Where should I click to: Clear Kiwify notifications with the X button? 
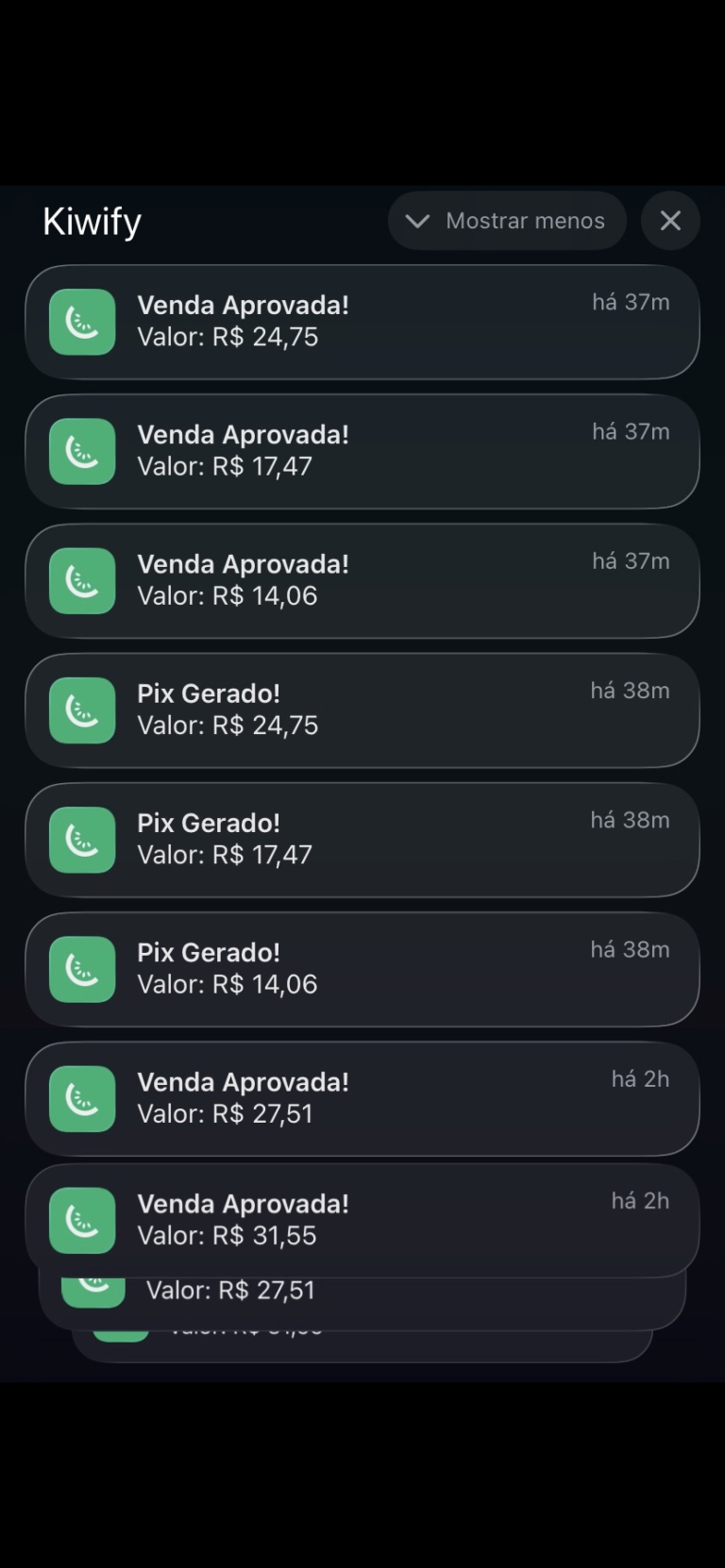tap(670, 221)
